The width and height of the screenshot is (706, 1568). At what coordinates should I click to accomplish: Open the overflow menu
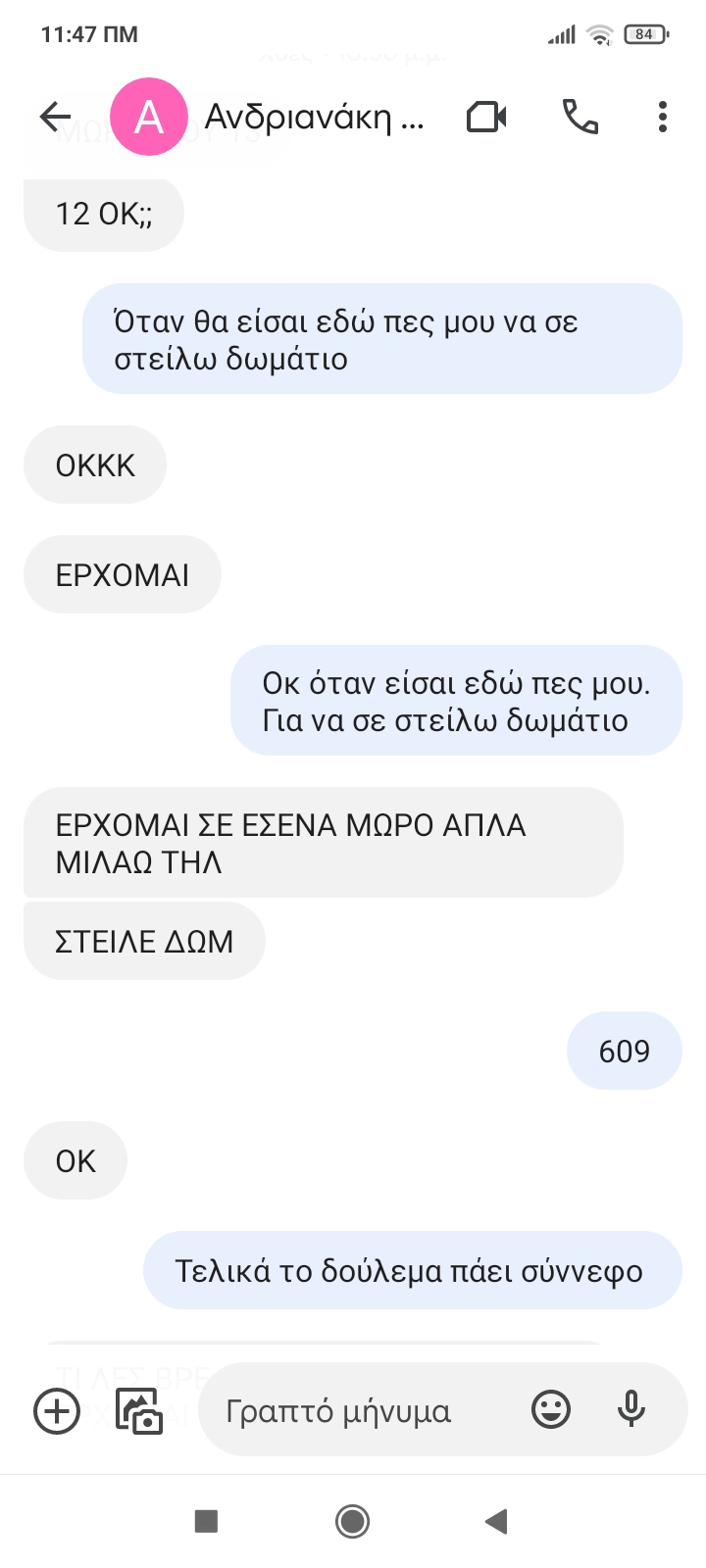point(663,117)
